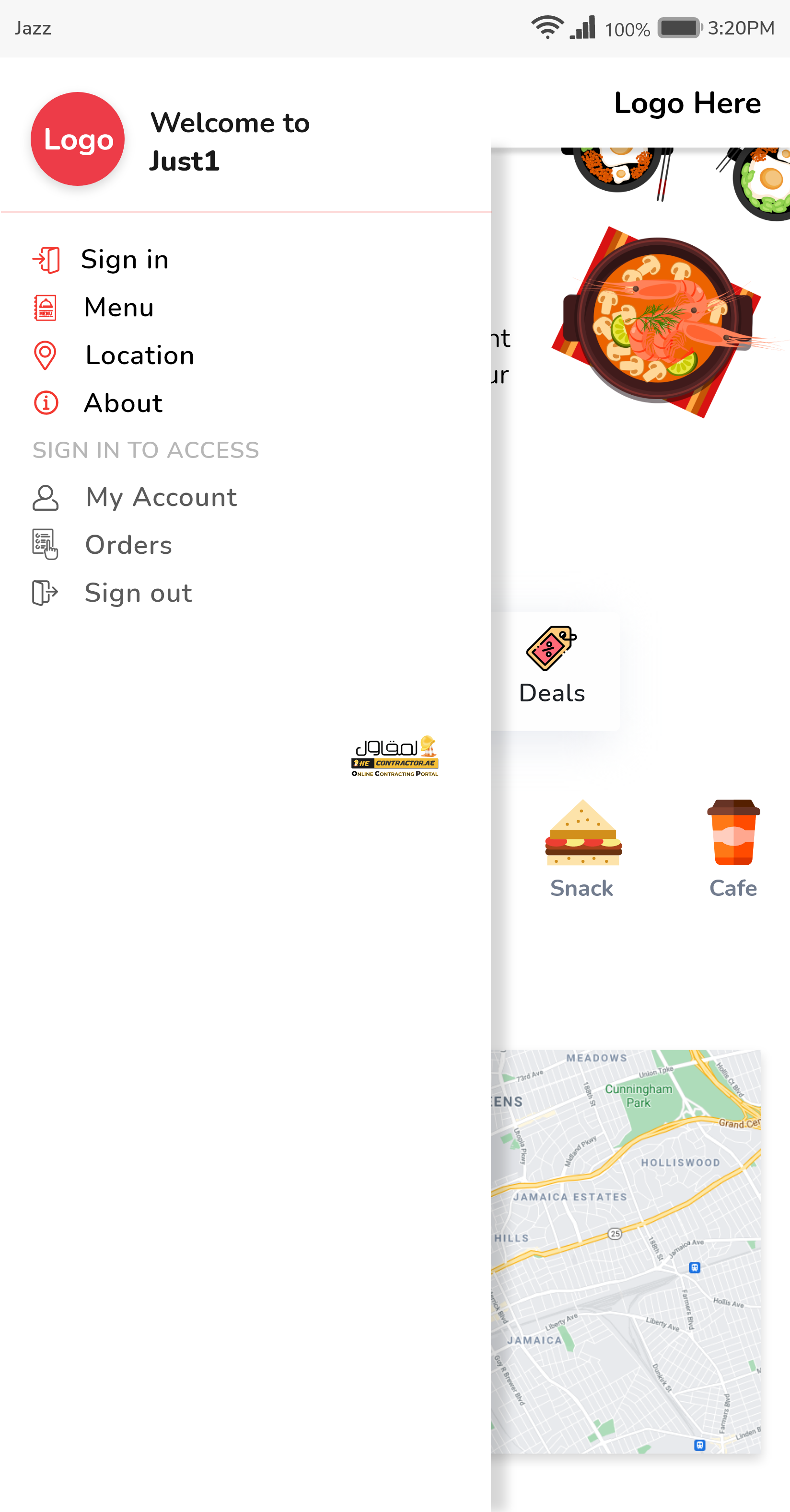This screenshot has height=1512, width=790.
Task: Select Sign out from the drawer
Action: point(138,593)
